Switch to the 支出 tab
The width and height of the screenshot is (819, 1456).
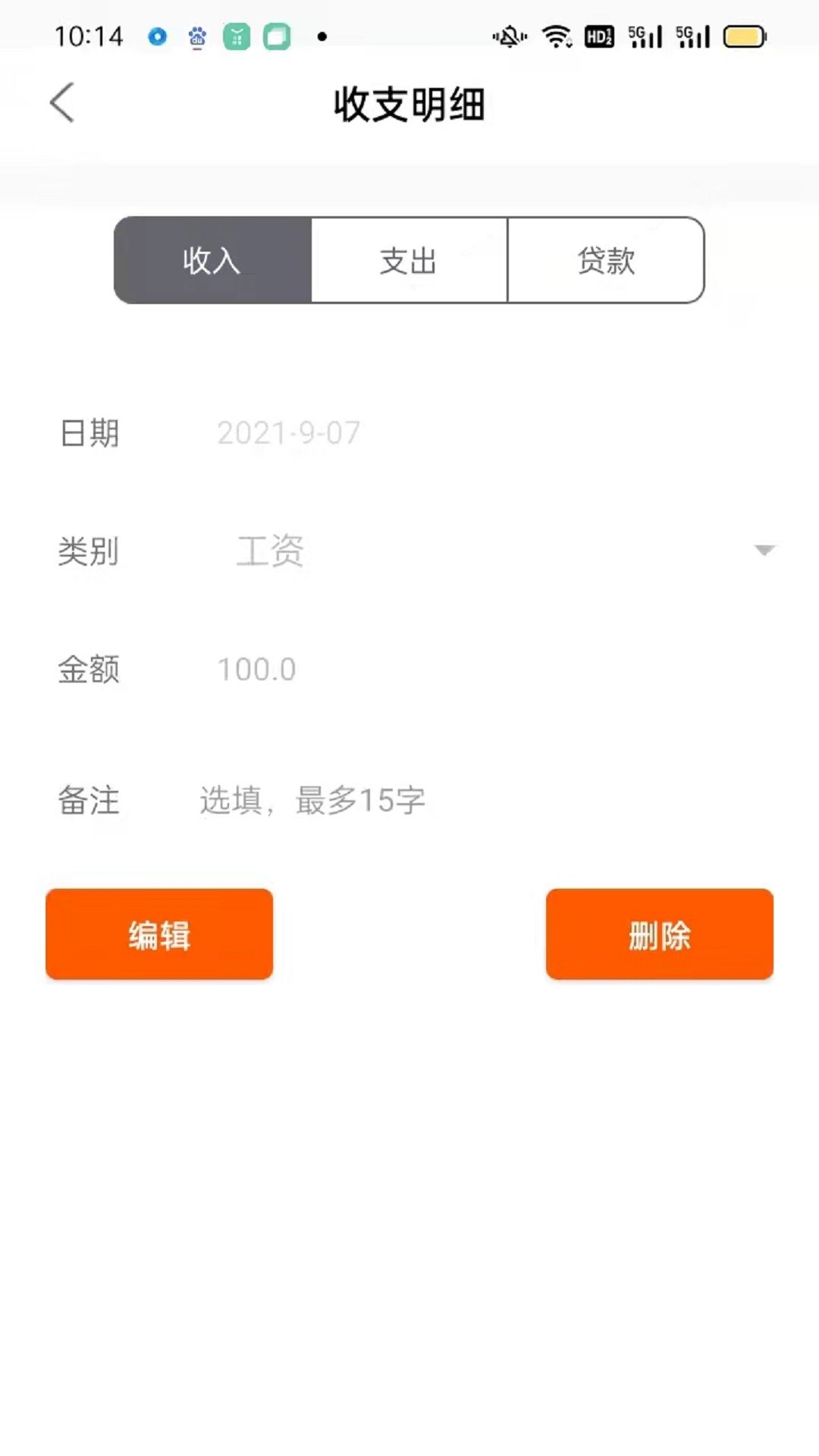pyautogui.click(x=408, y=261)
